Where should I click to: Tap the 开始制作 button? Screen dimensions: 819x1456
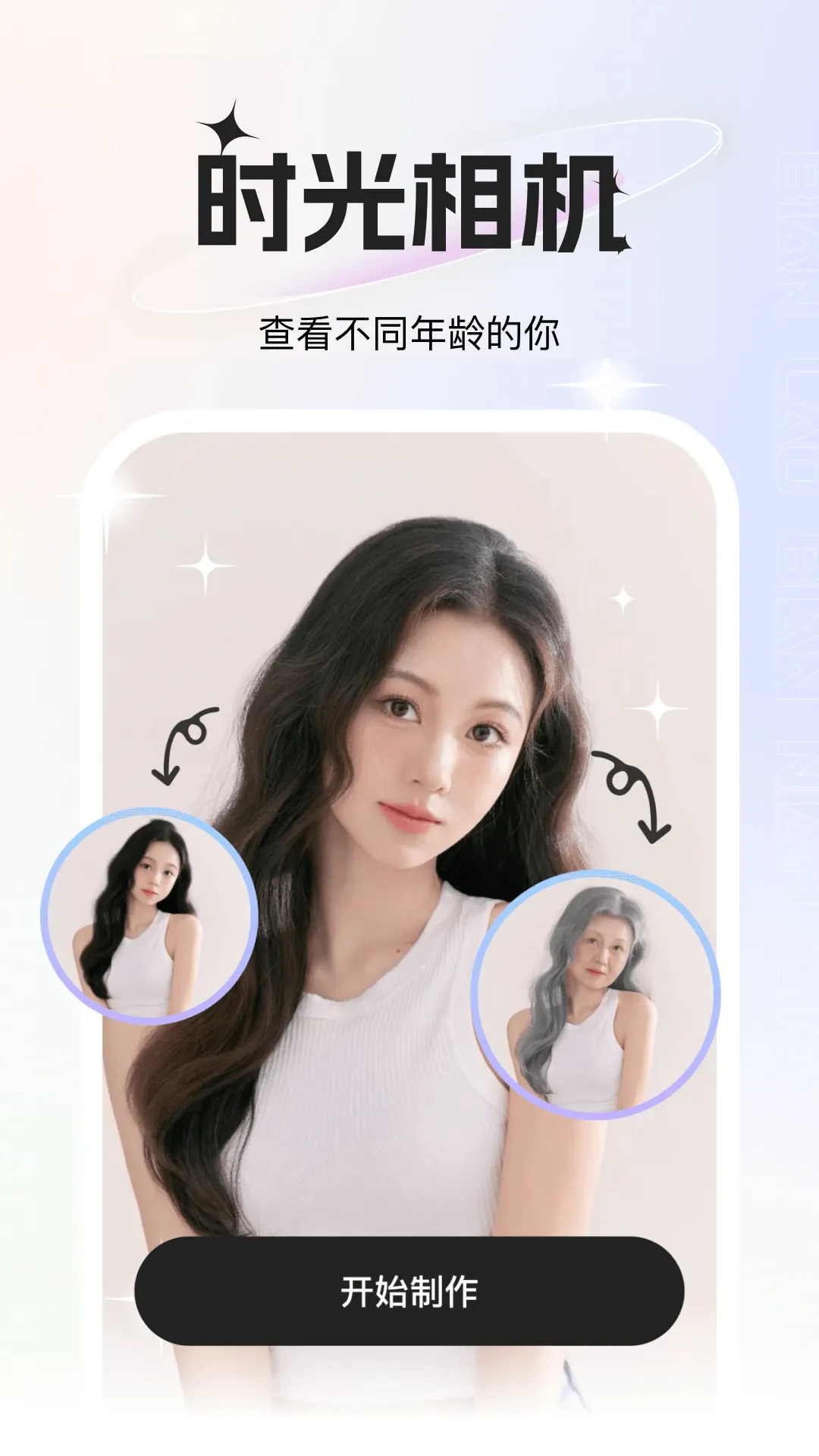click(x=409, y=1291)
